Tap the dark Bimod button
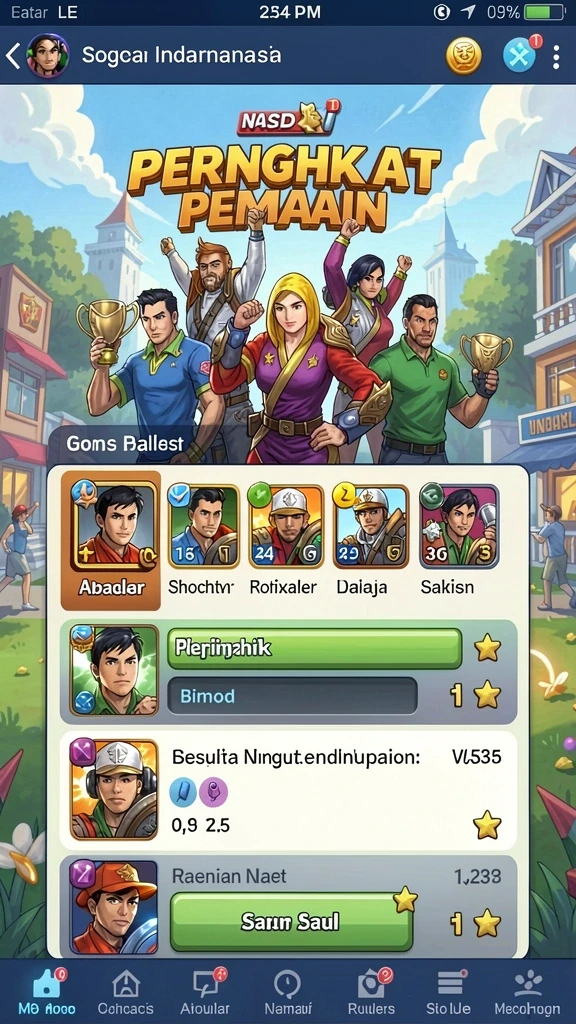576x1024 pixels. [293, 696]
